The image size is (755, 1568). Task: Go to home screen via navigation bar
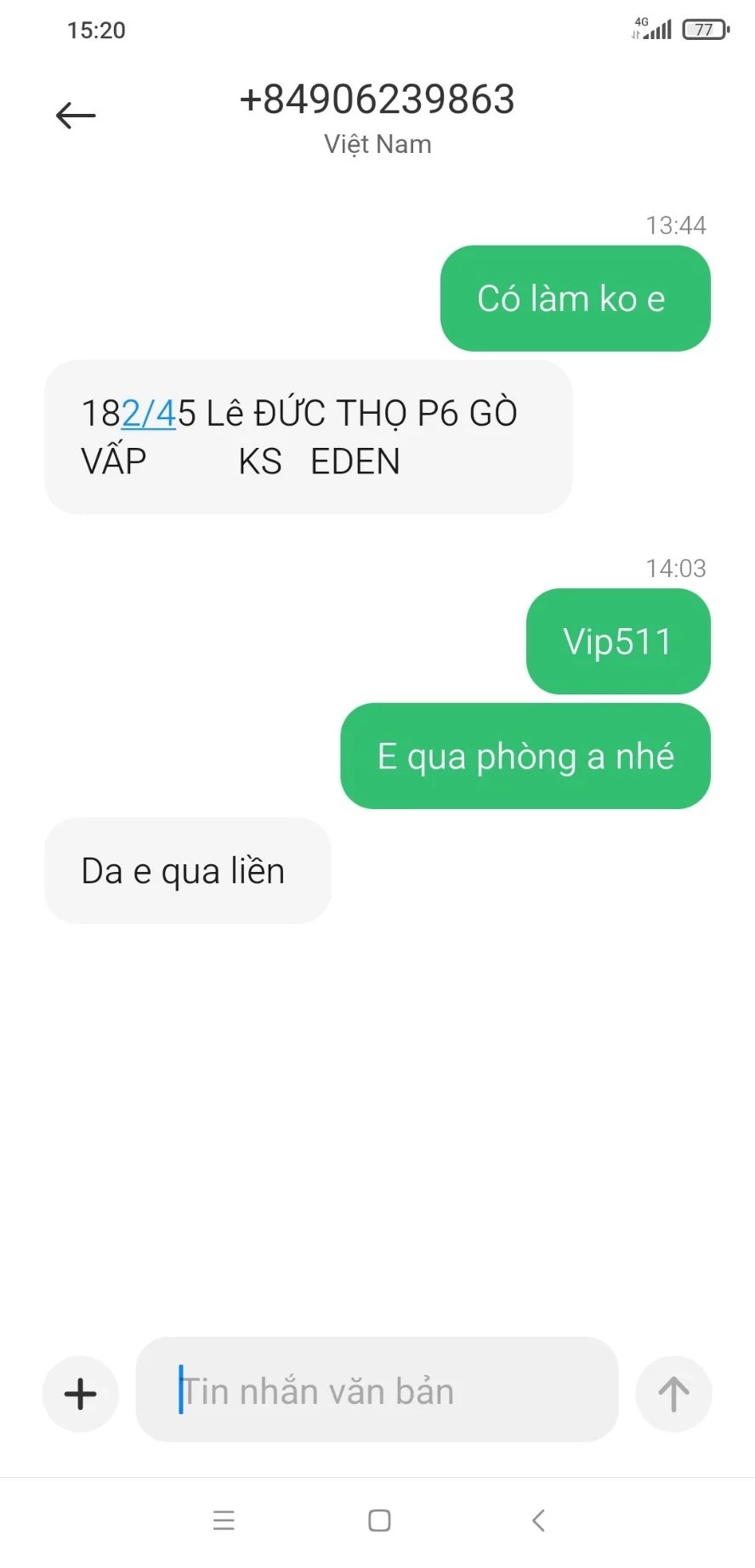[379, 1520]
